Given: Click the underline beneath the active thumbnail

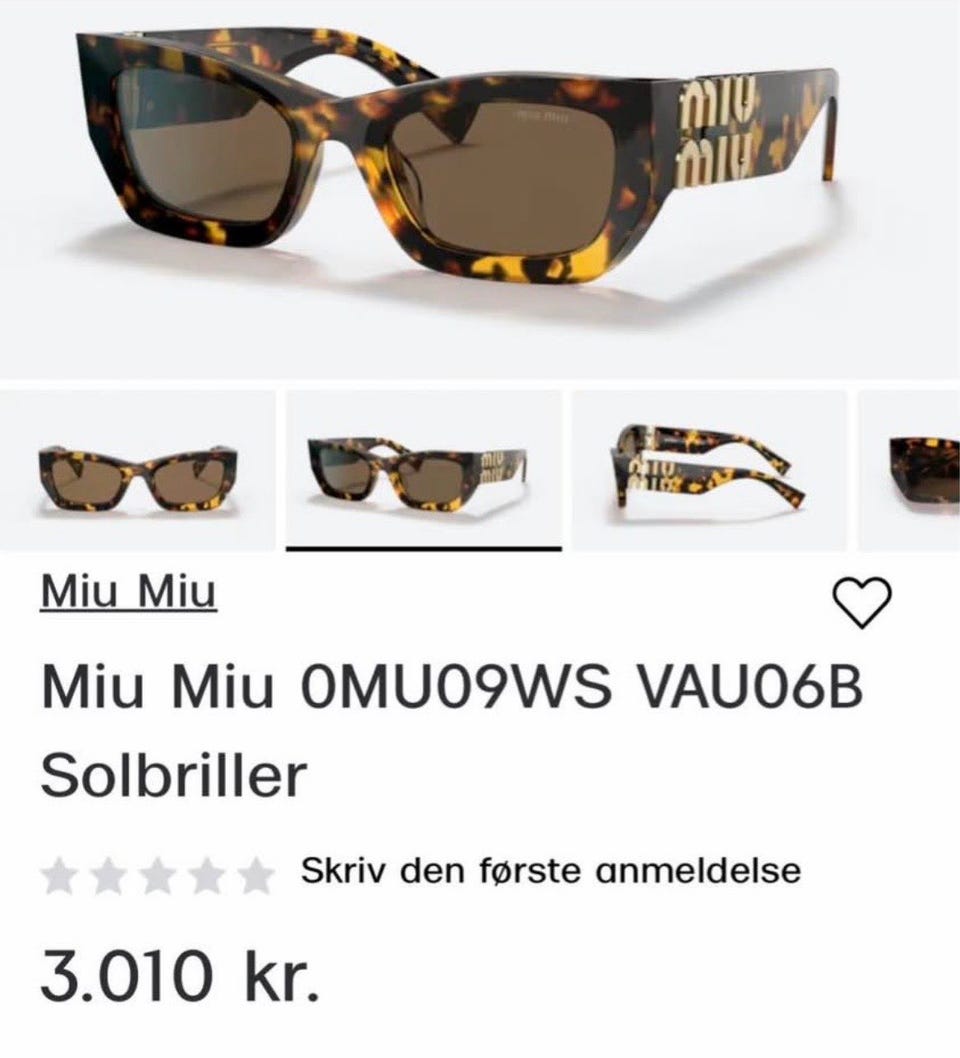Looking at the screenshot, I should point(425,549).
